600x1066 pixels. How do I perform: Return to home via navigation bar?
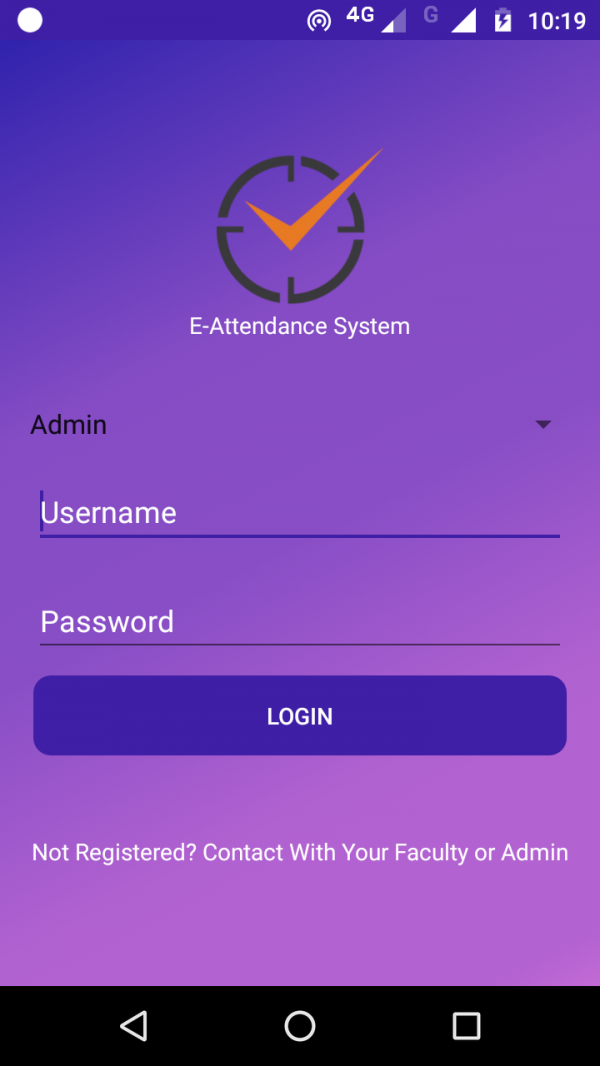[x=300, y=1025]
